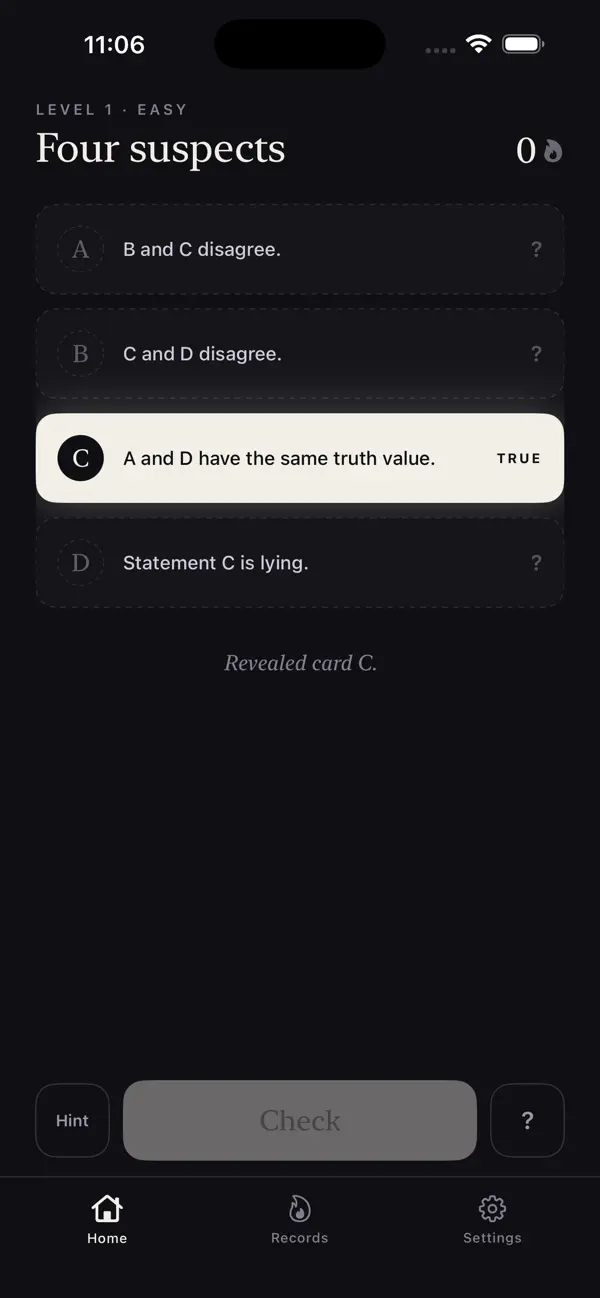Switch to the Records tab
The width and height of the screenshot is (600, 1298).
point(300,1220)
